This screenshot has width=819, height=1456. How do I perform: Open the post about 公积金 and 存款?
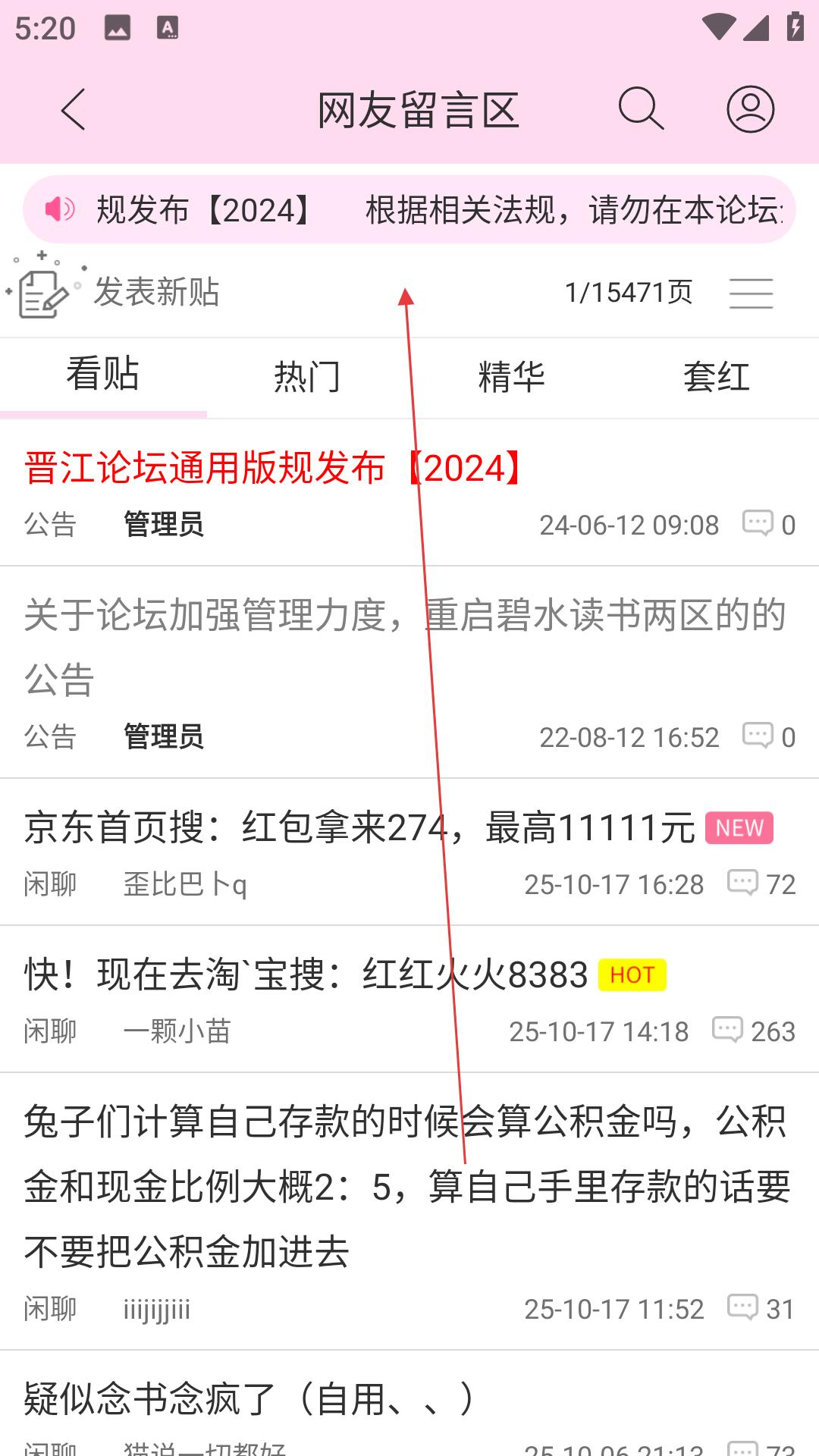(x=406, y=1187)
